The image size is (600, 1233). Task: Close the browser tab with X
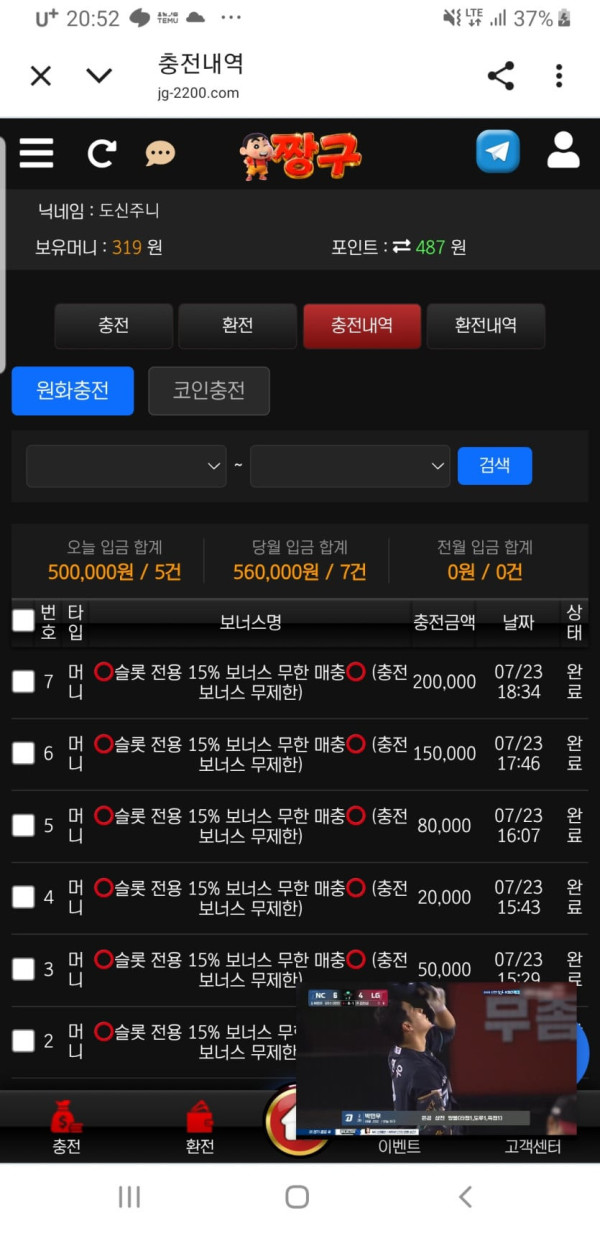[x=40, y=76]
